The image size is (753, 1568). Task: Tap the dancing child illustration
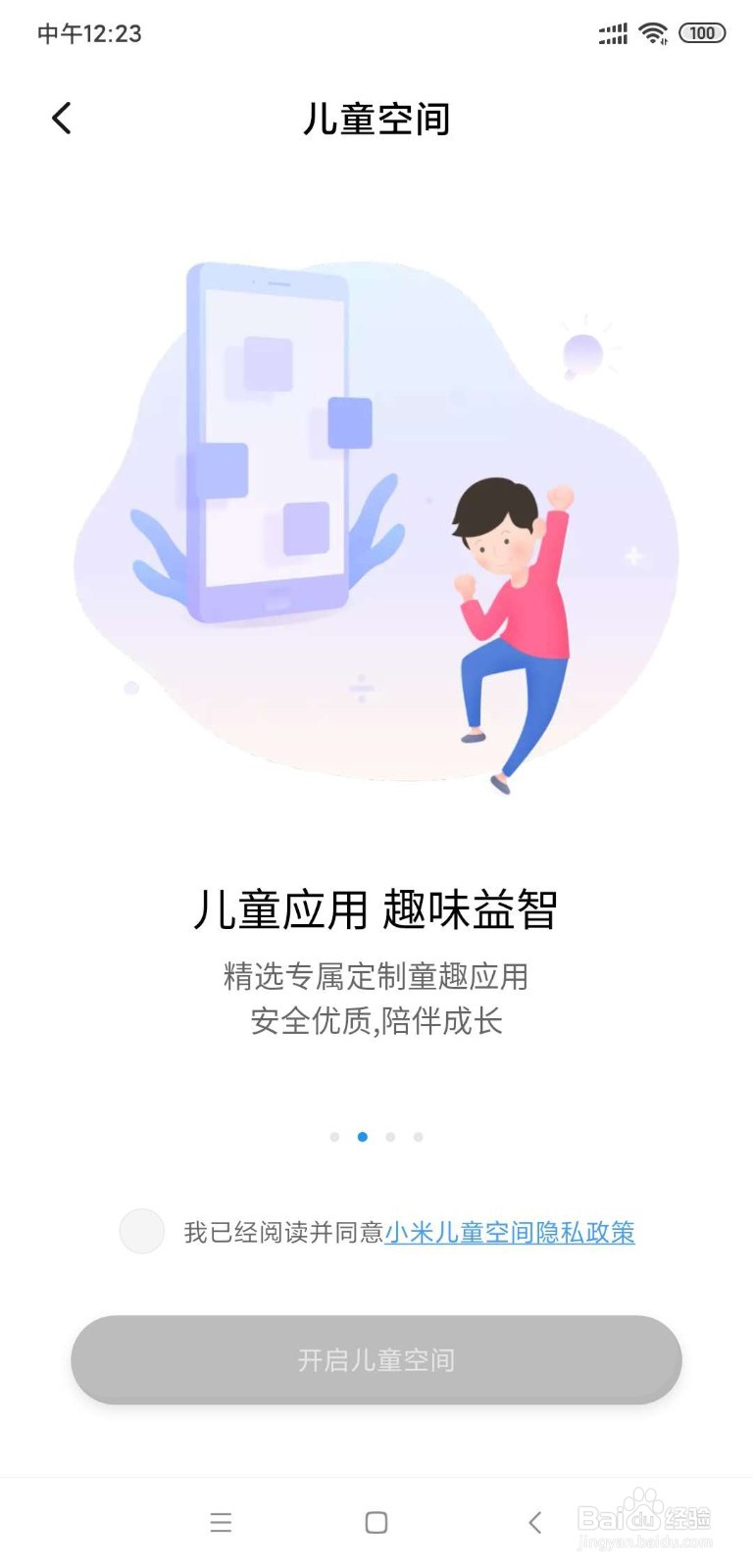[510, 627]
